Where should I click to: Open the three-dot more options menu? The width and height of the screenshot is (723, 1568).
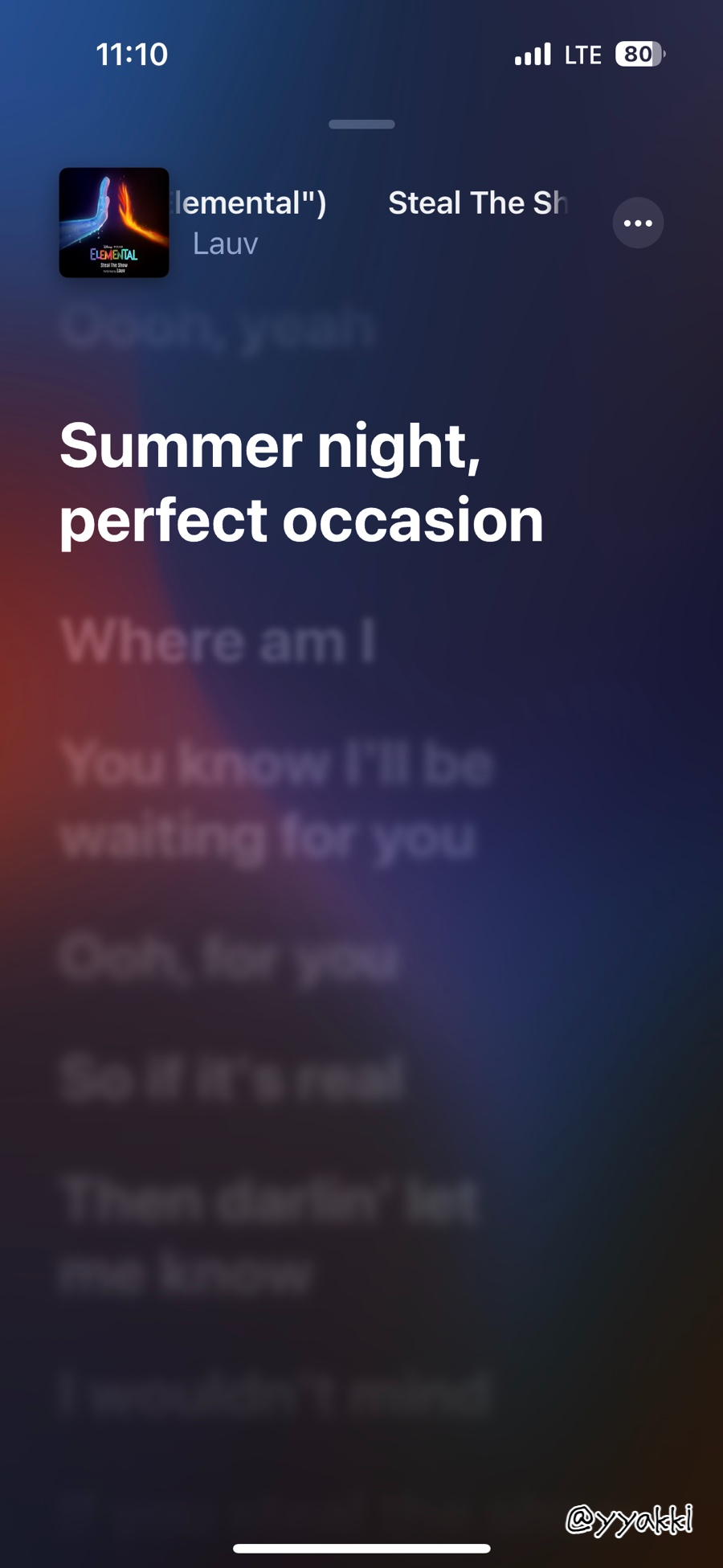point(638,223)
